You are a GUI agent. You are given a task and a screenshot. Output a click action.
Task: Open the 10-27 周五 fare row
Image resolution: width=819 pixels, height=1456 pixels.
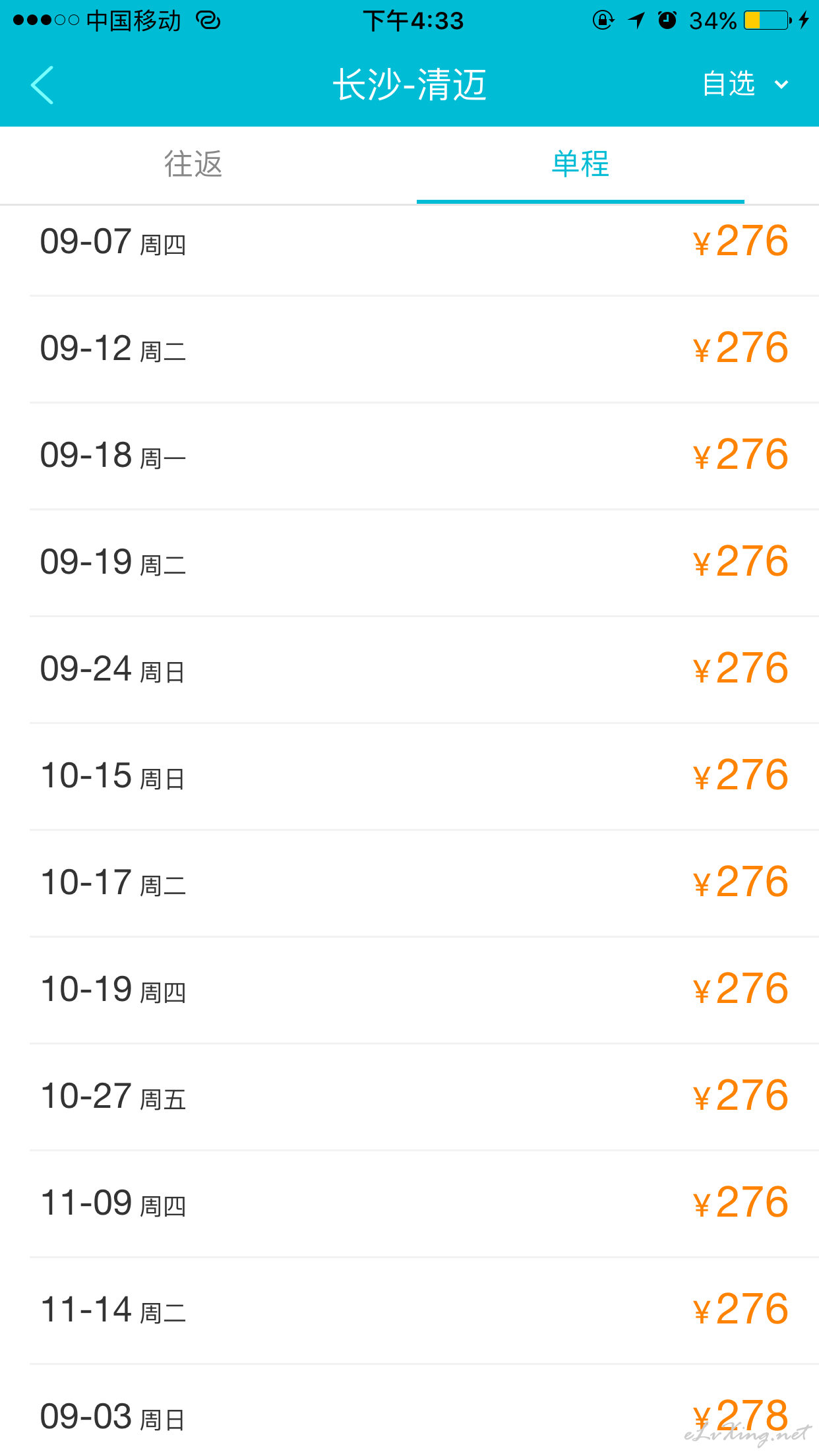(409, 1097)
